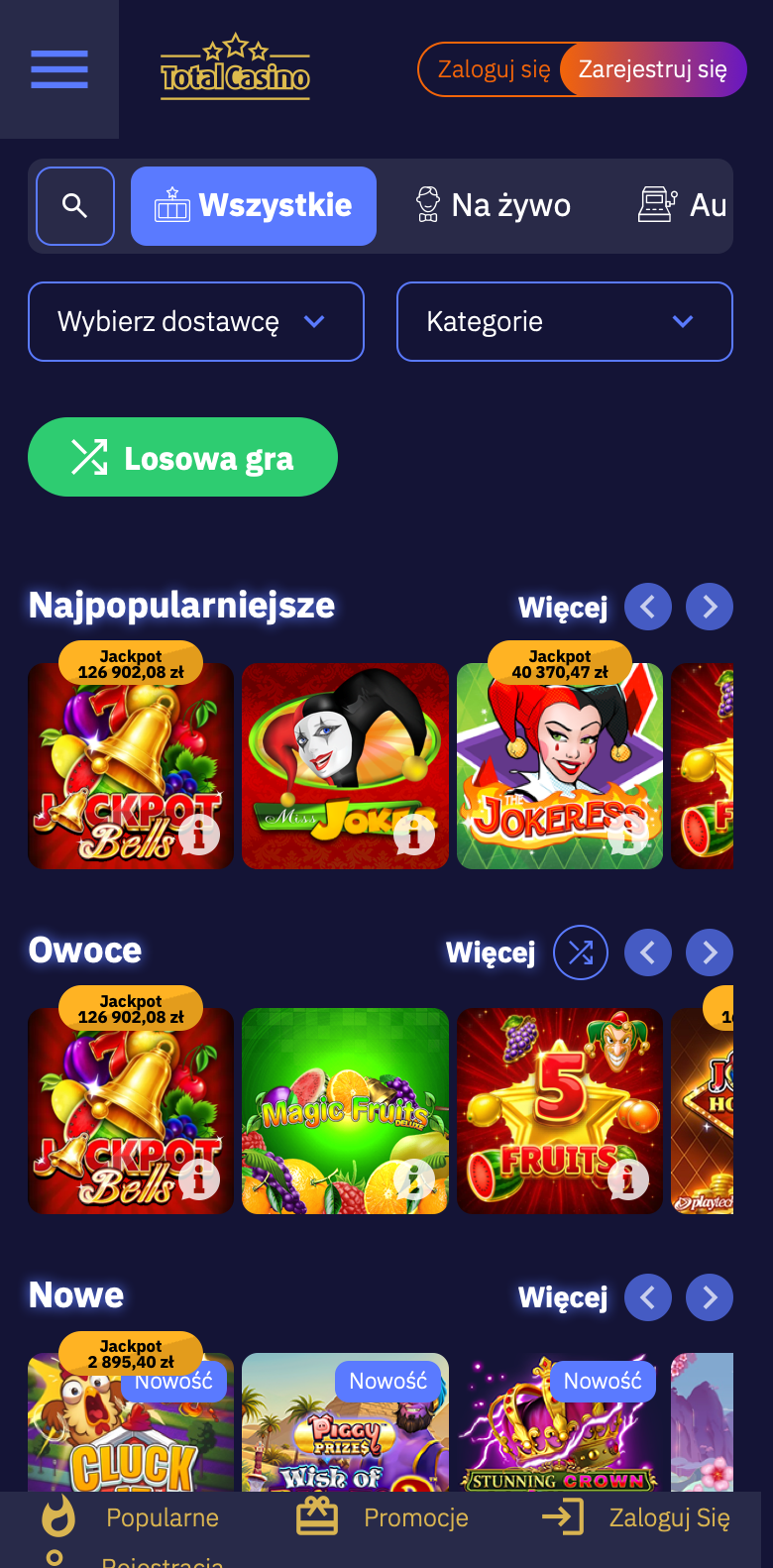Open the Miss Joker game tile
The height and width of the screenshot is (1568, 773).
pos(345,766)
